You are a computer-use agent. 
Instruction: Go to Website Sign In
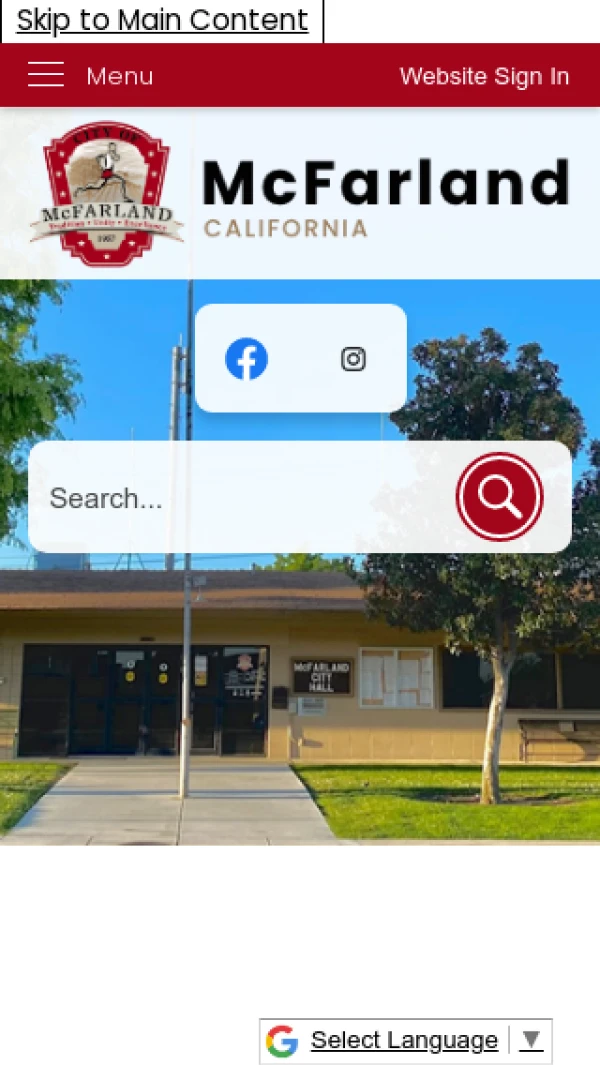click(x=484, y=76)
